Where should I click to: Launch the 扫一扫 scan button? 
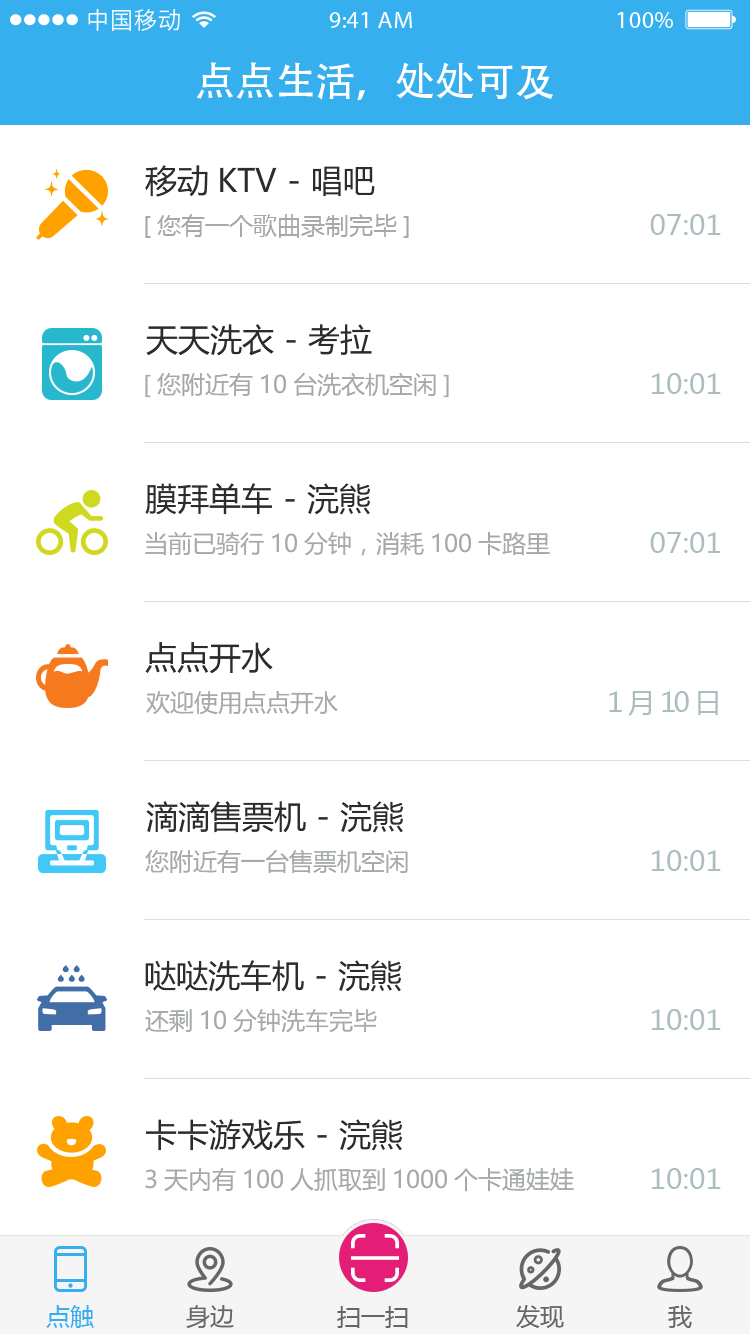(373, 1260)
